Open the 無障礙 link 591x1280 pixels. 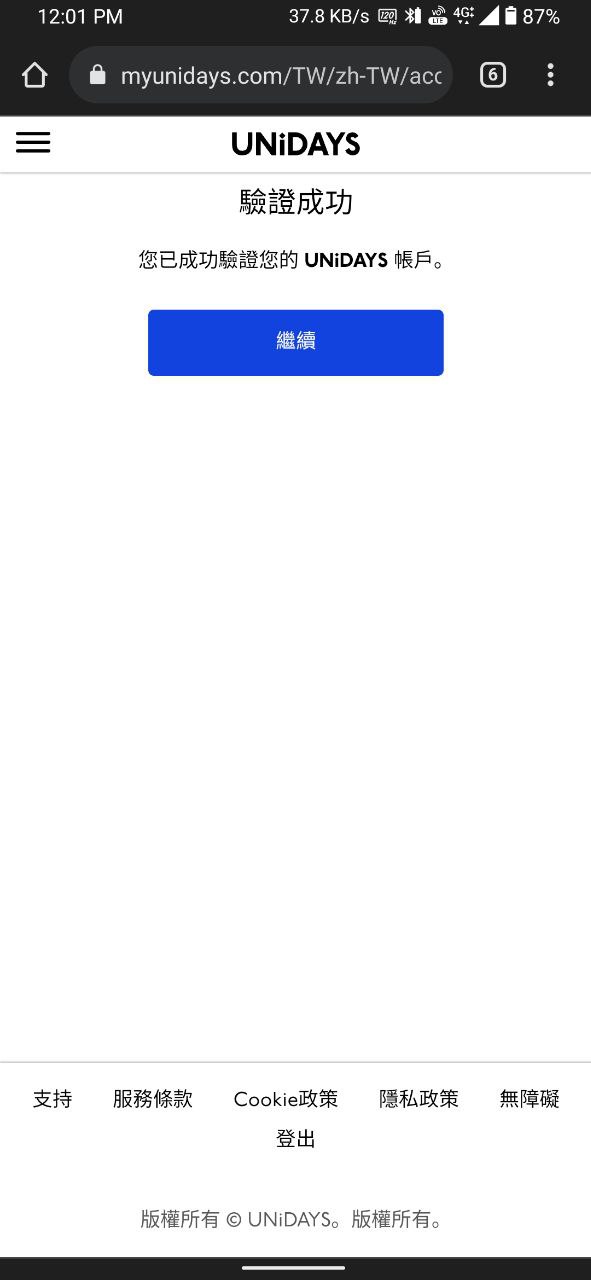(x=530, y=1099)
